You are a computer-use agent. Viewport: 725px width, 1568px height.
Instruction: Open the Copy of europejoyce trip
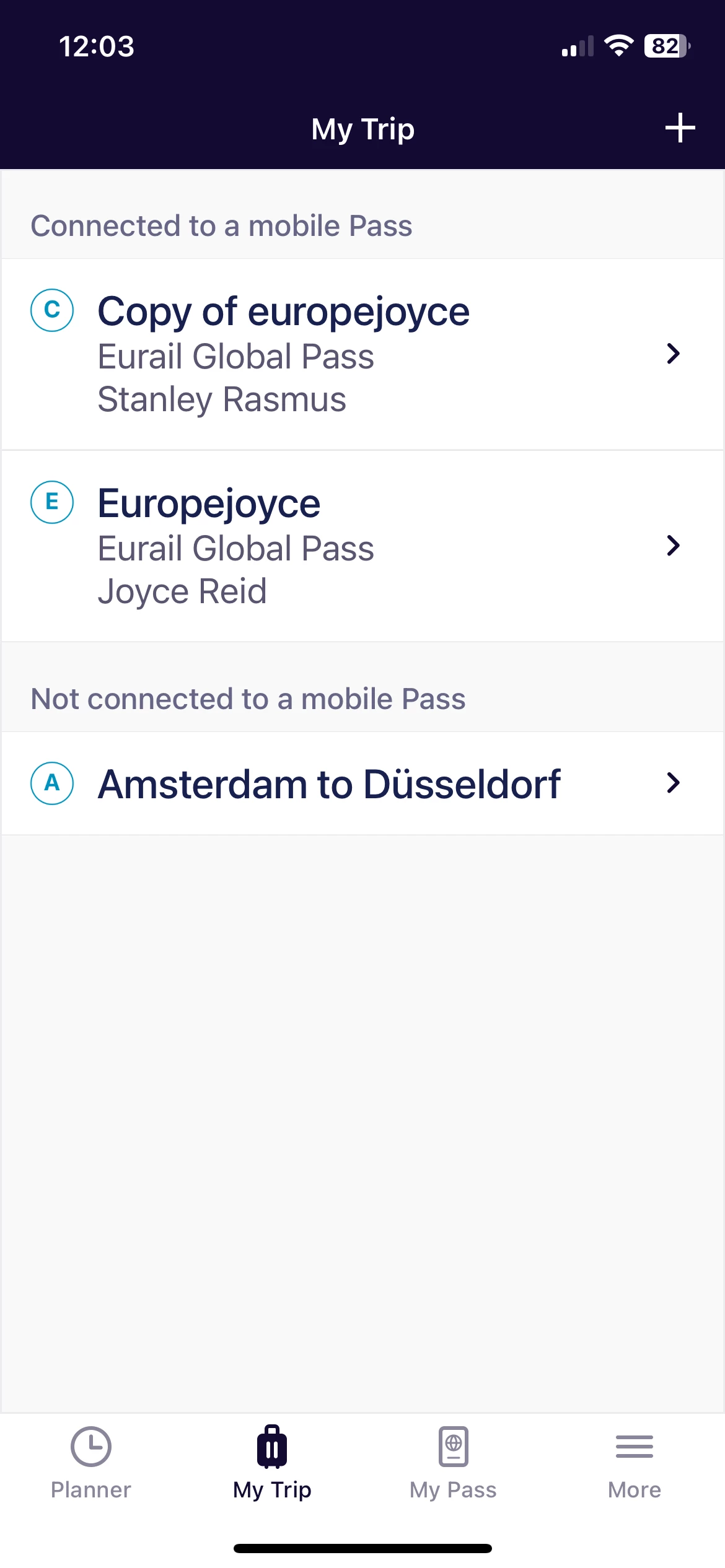click(362, 354)
